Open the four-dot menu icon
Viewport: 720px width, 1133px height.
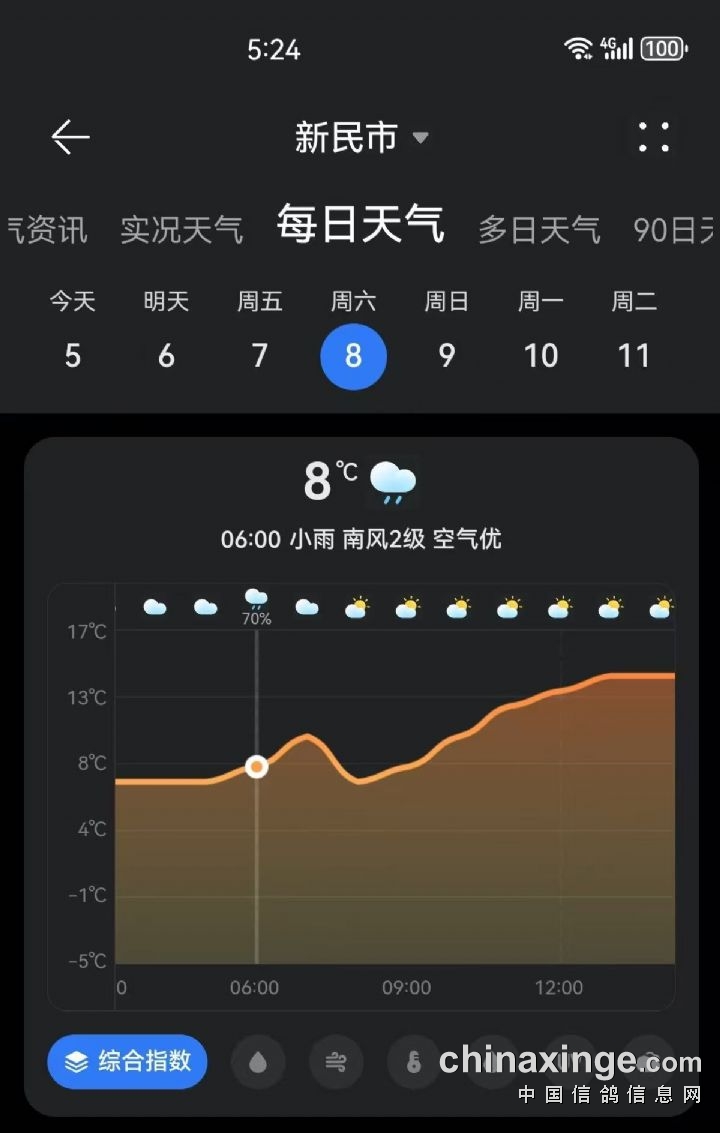(x=653, y=137)
